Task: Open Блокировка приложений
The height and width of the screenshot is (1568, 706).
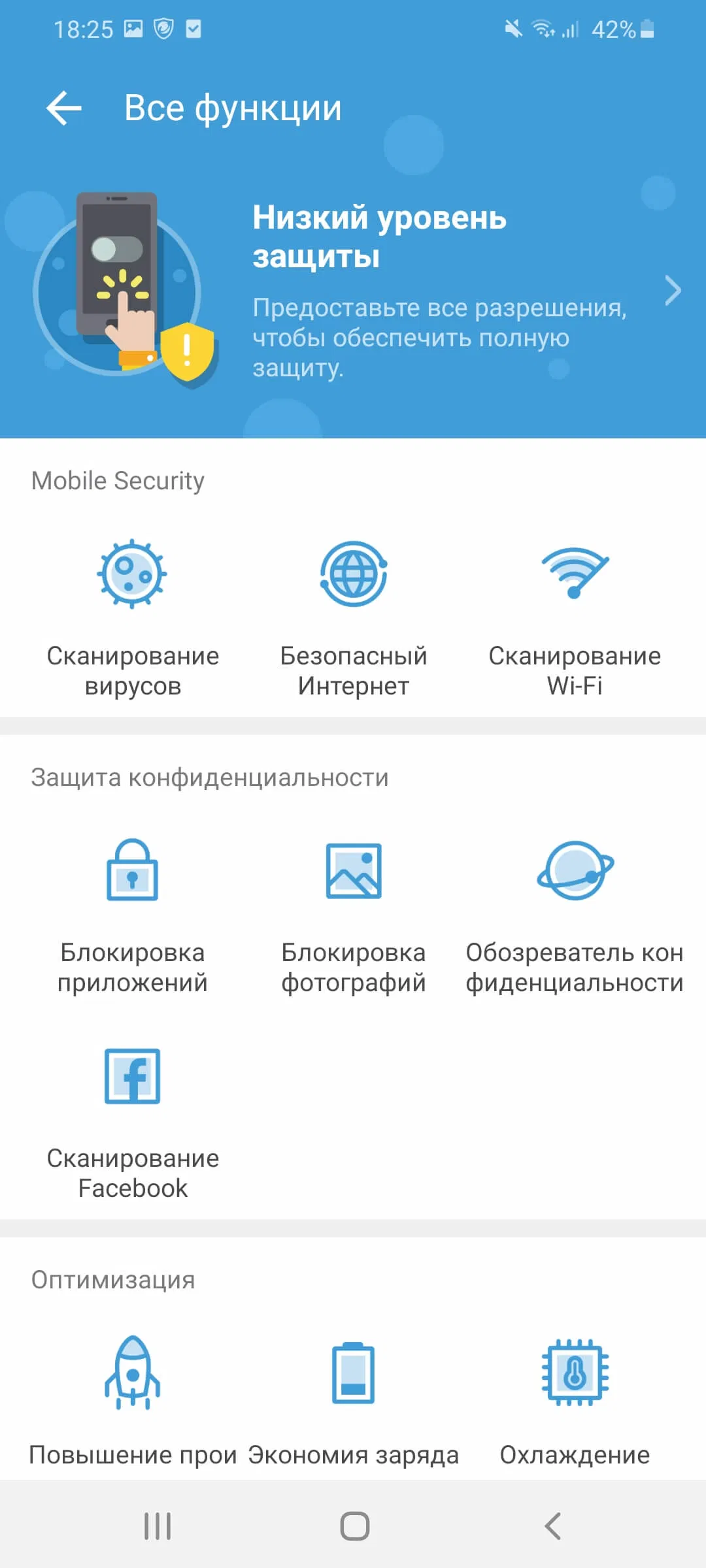Action: coord(133,913)
